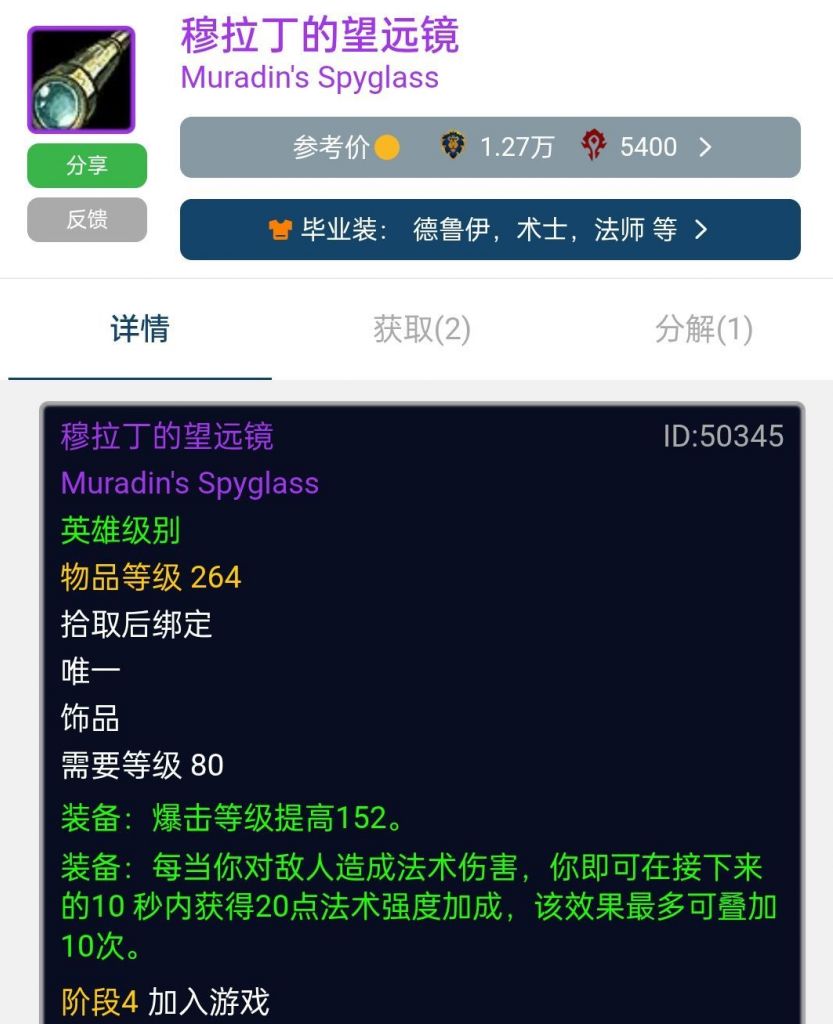The image size is (833, 1024).
Task: Click the English name Muradin's Spyglass
Action: [309, 76]
